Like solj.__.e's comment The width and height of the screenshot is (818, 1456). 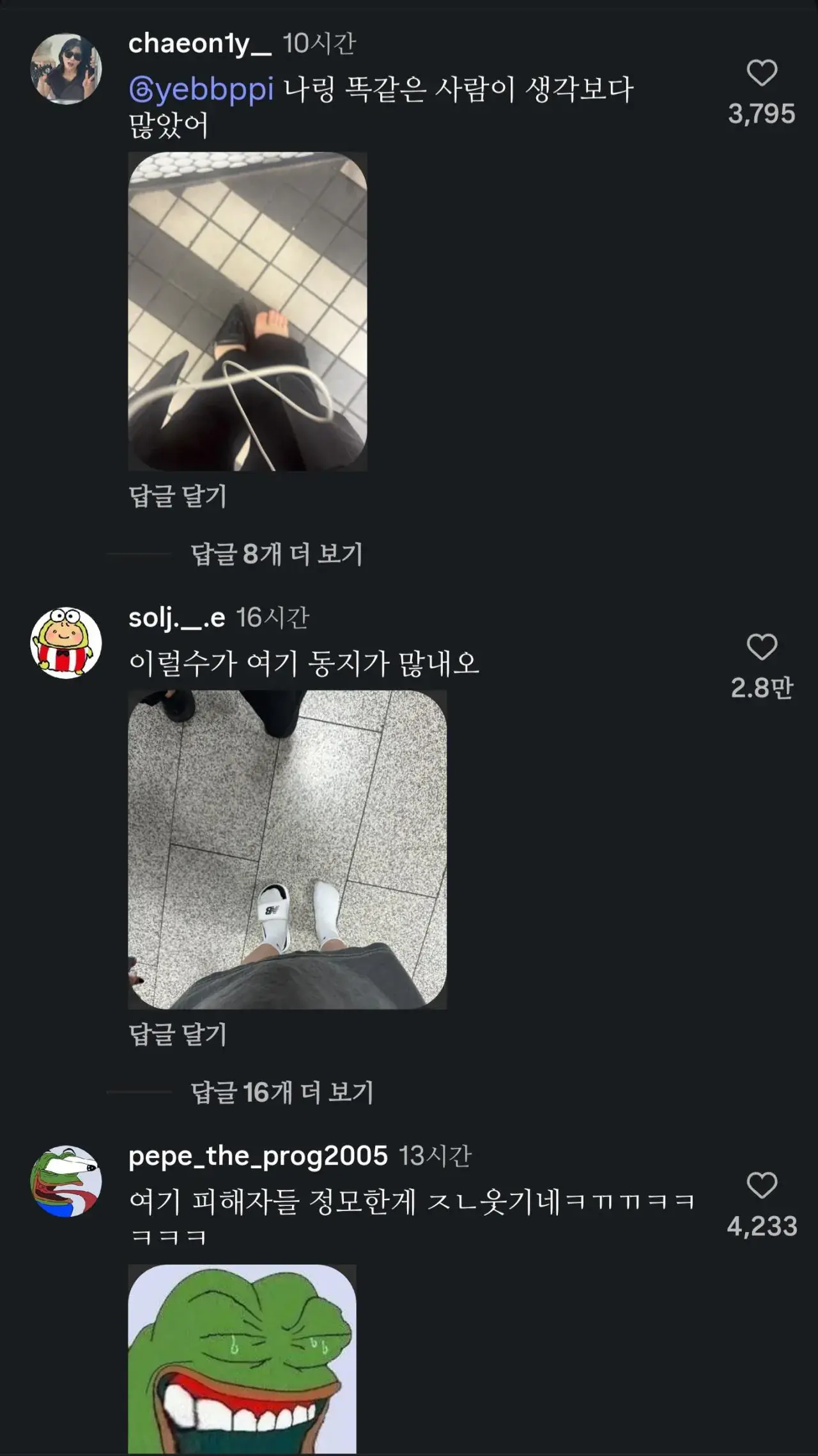(762, 647)
